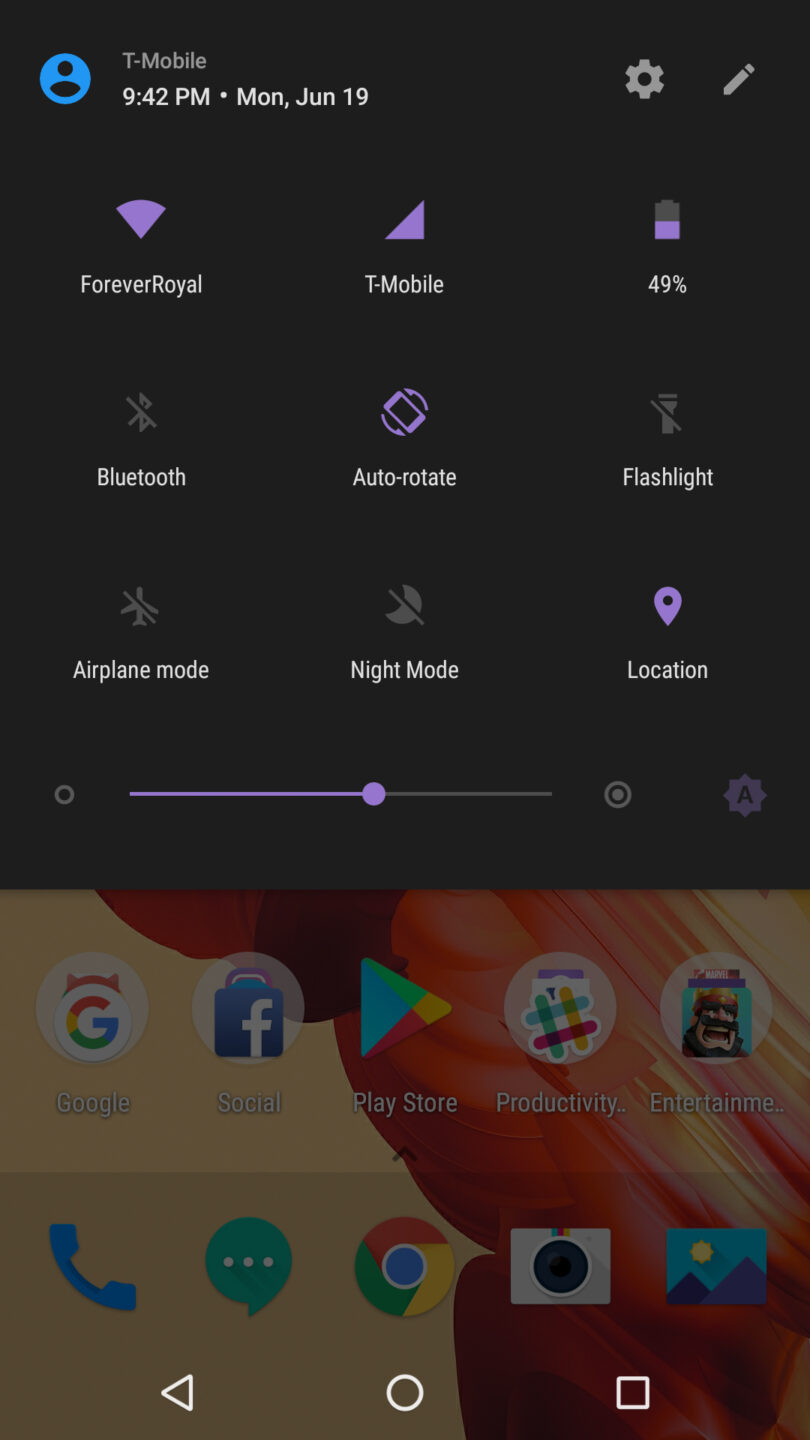Launch Chrome from the dock
810x1440 pixels.
pos(404,1266)
